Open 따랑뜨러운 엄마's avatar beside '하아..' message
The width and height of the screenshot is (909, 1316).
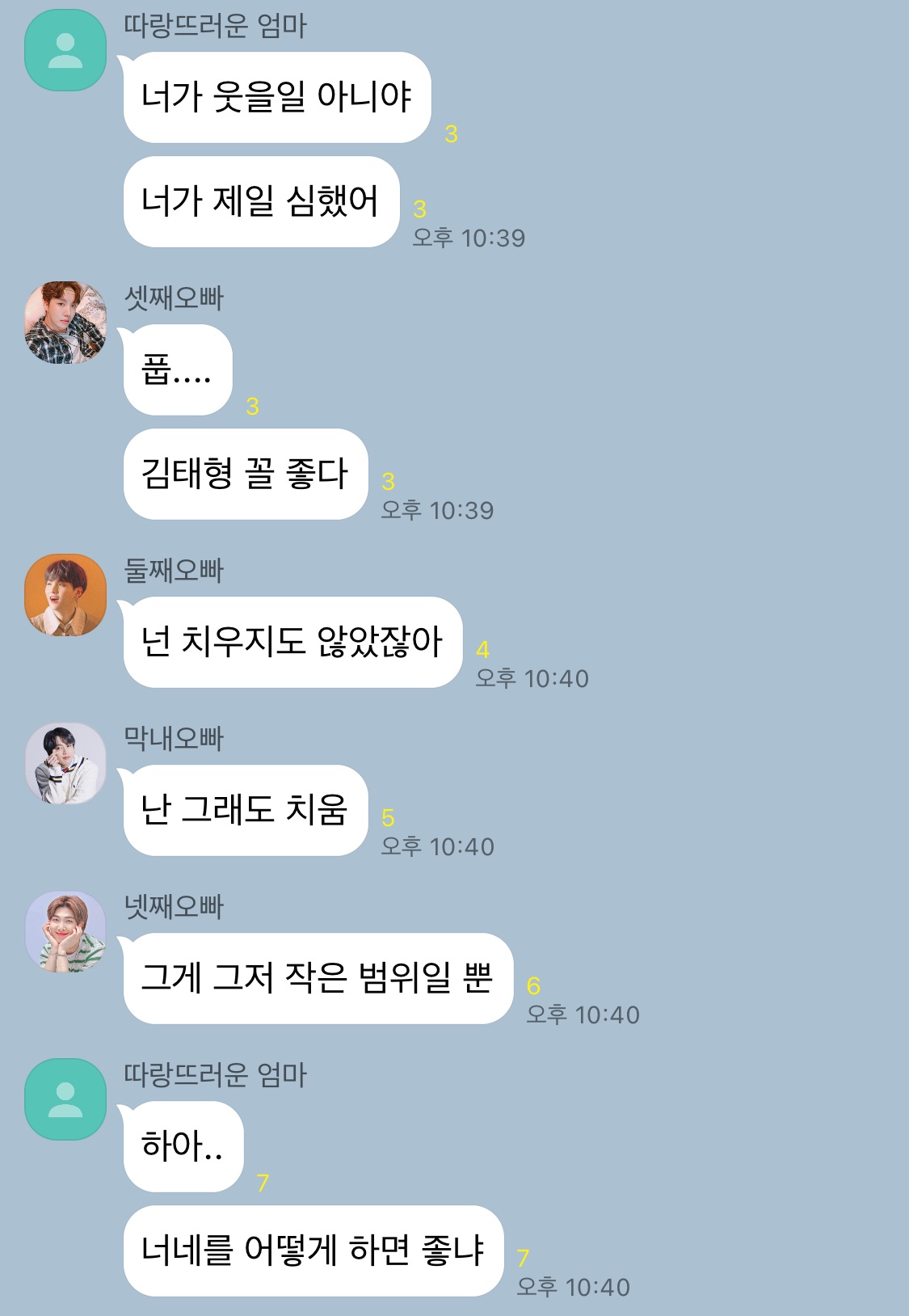[x=65, y=1099]
